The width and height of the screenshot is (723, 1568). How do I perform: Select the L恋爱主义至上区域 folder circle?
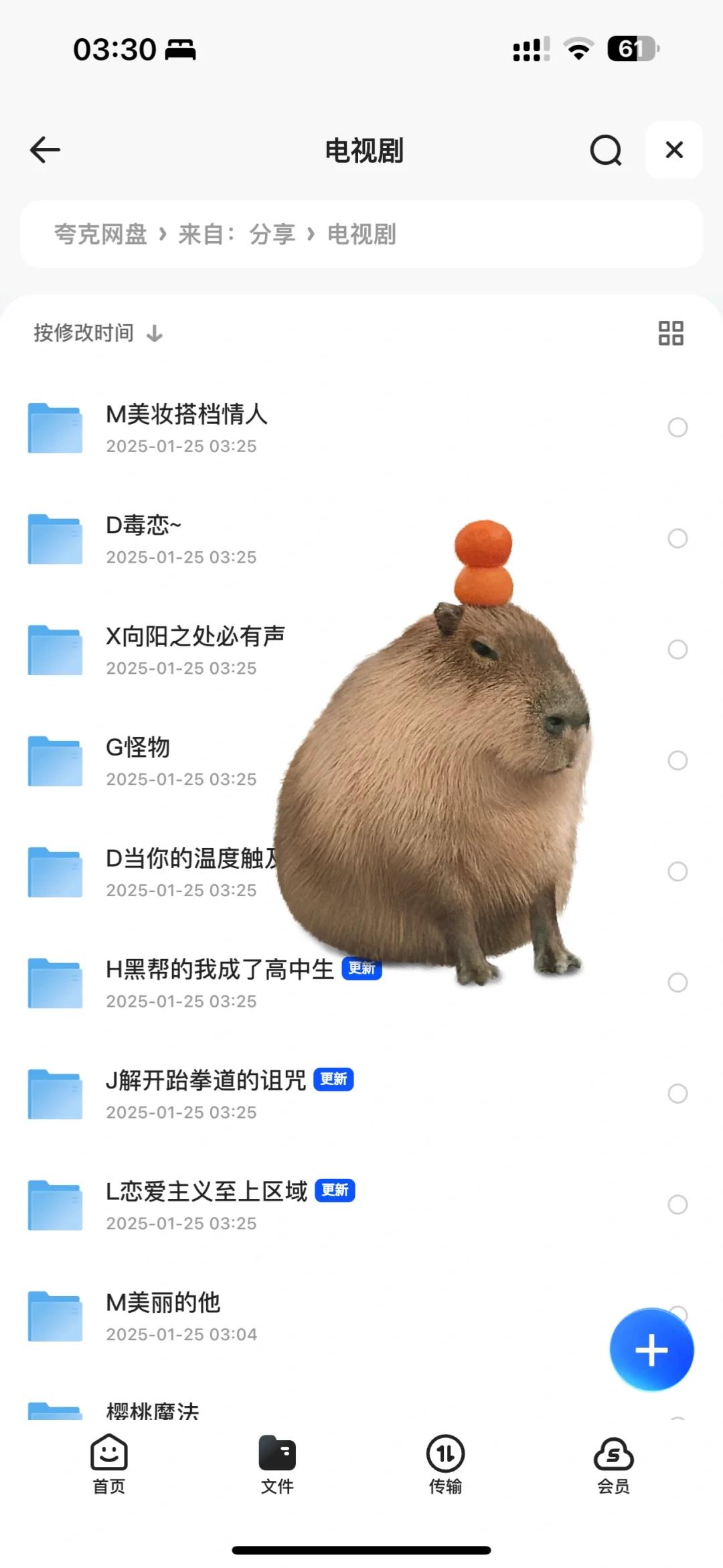point(677,1204)
